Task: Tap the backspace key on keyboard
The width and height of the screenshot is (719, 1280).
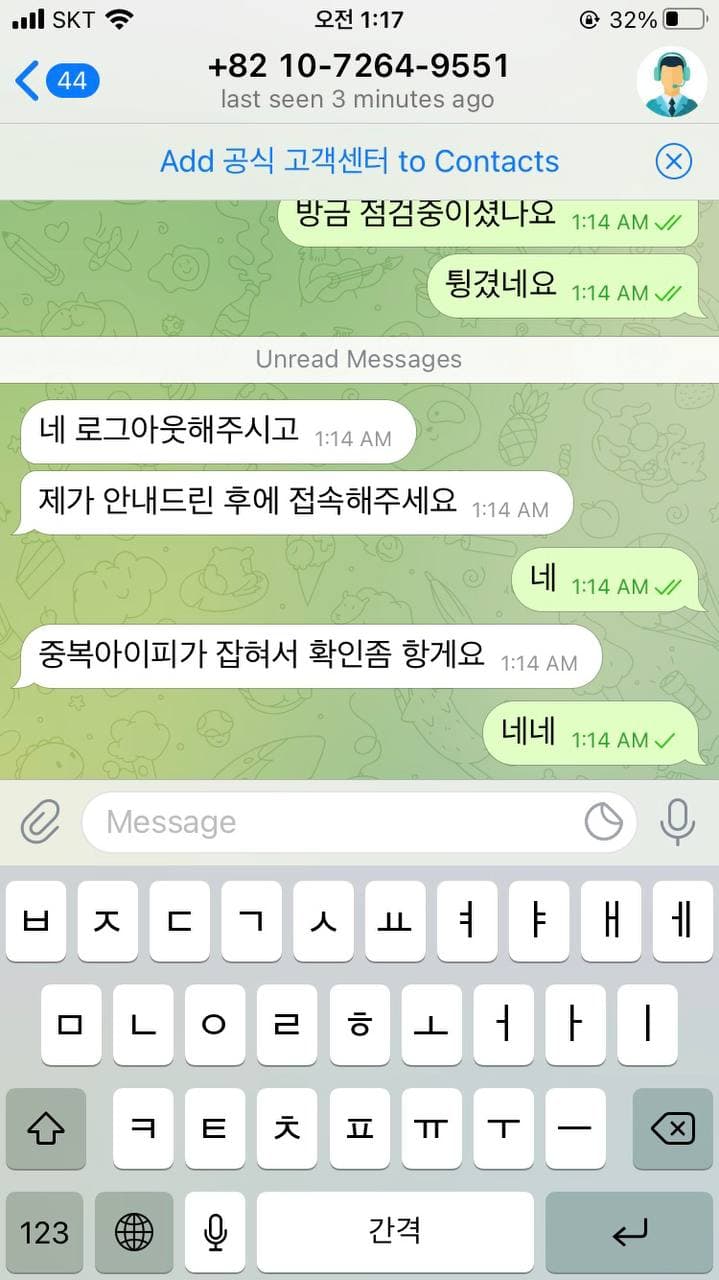Action: point(672,1129)
